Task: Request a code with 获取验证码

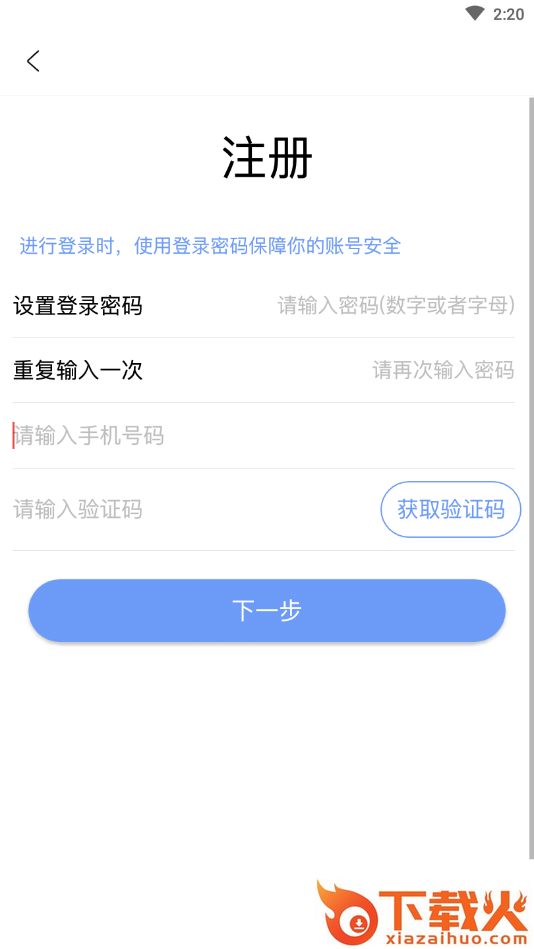Action: 451,510
